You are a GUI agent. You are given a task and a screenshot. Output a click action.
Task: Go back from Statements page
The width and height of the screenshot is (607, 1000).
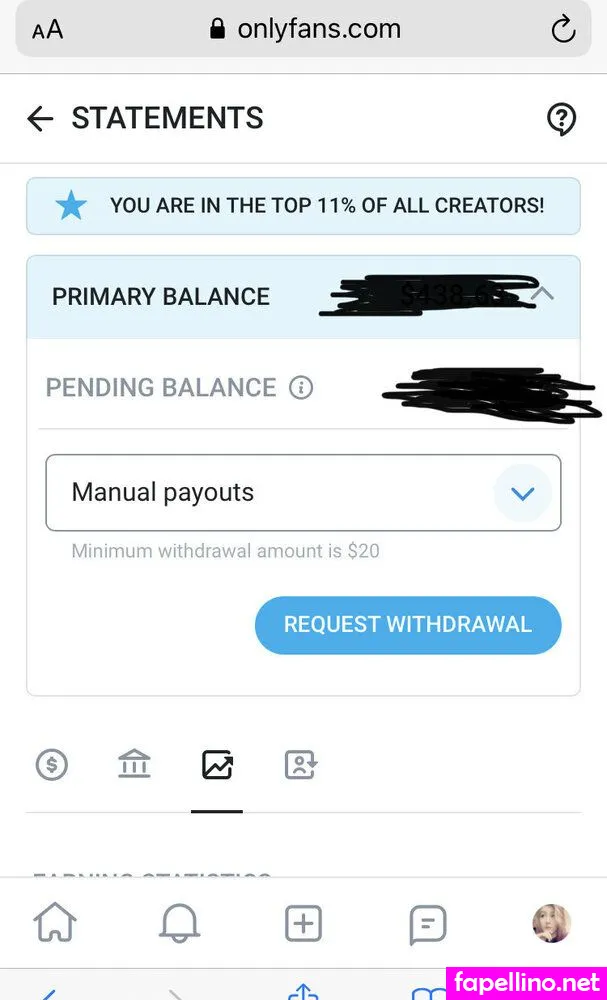40,119
